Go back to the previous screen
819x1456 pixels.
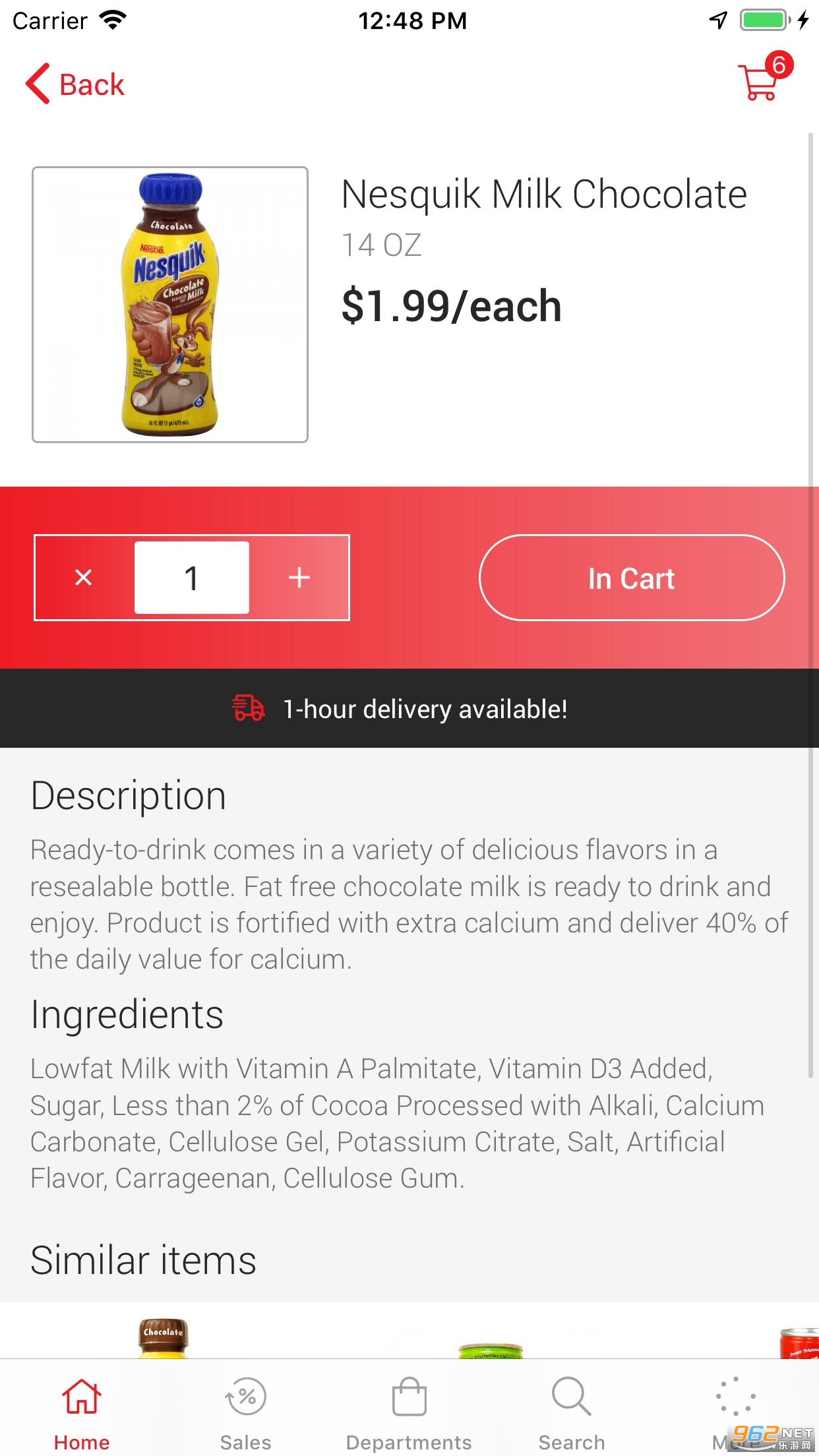75,84
